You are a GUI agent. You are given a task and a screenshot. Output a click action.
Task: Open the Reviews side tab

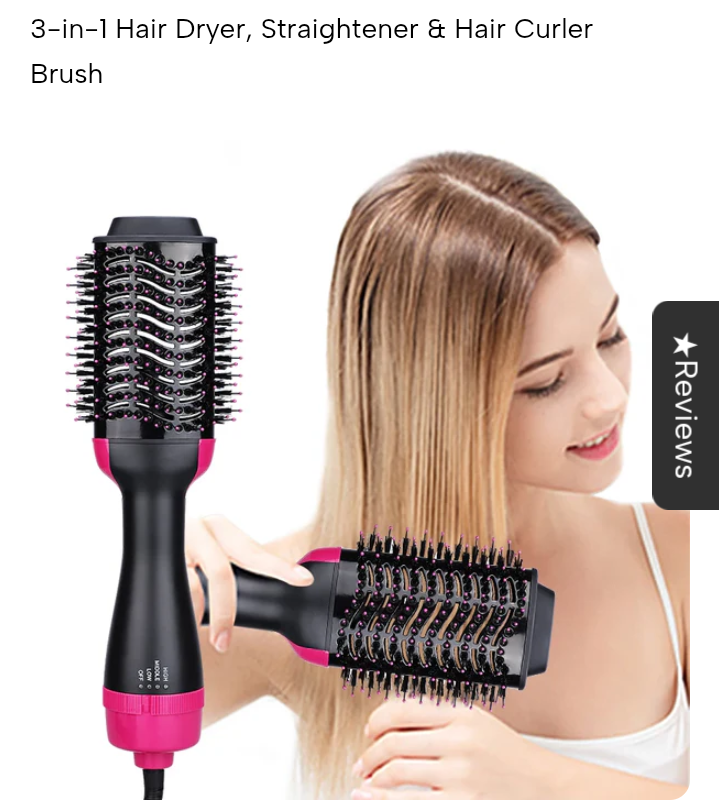coord(685,405)
